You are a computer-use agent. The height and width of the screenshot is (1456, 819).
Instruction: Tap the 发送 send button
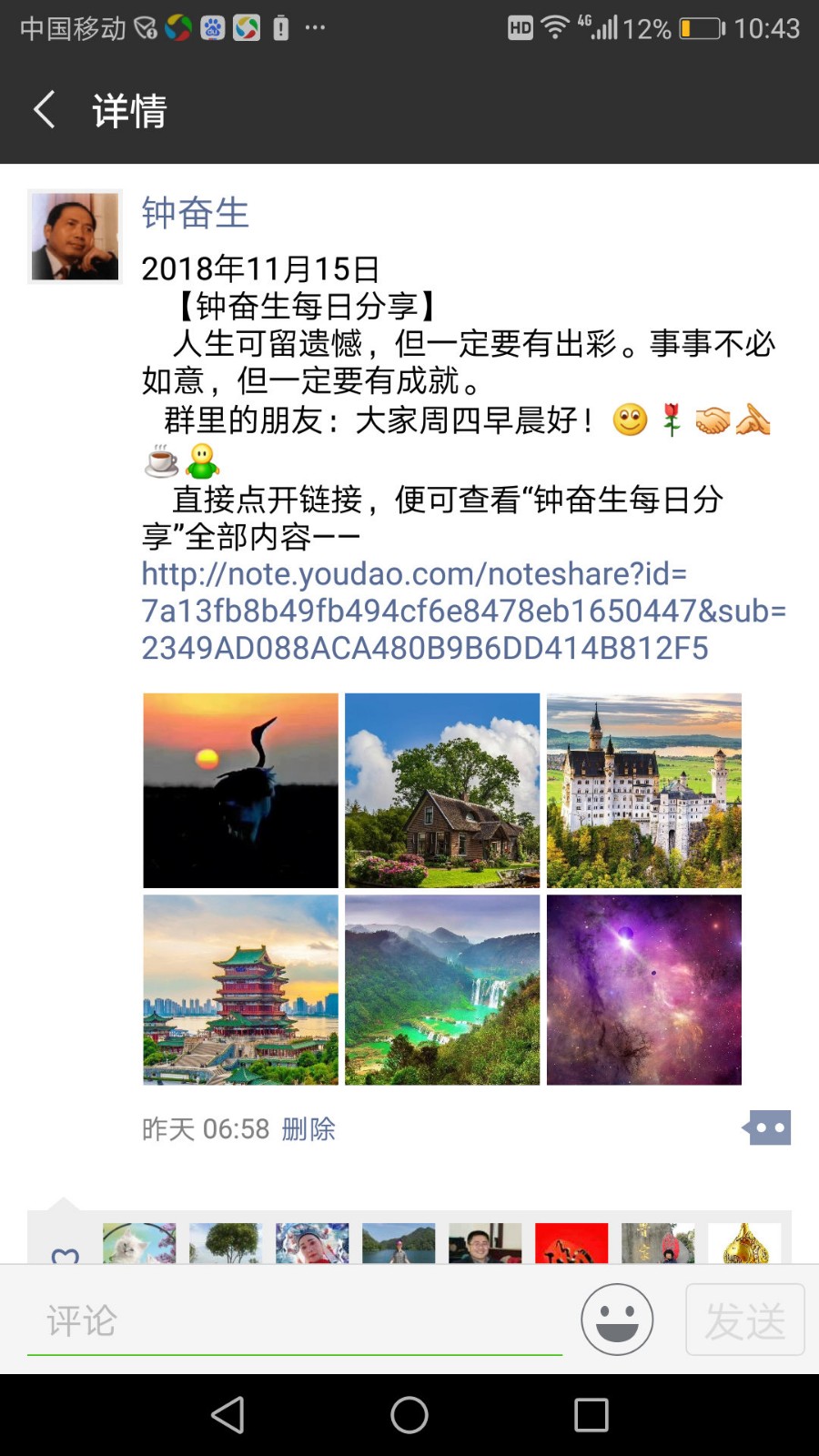coord(744,1319)
